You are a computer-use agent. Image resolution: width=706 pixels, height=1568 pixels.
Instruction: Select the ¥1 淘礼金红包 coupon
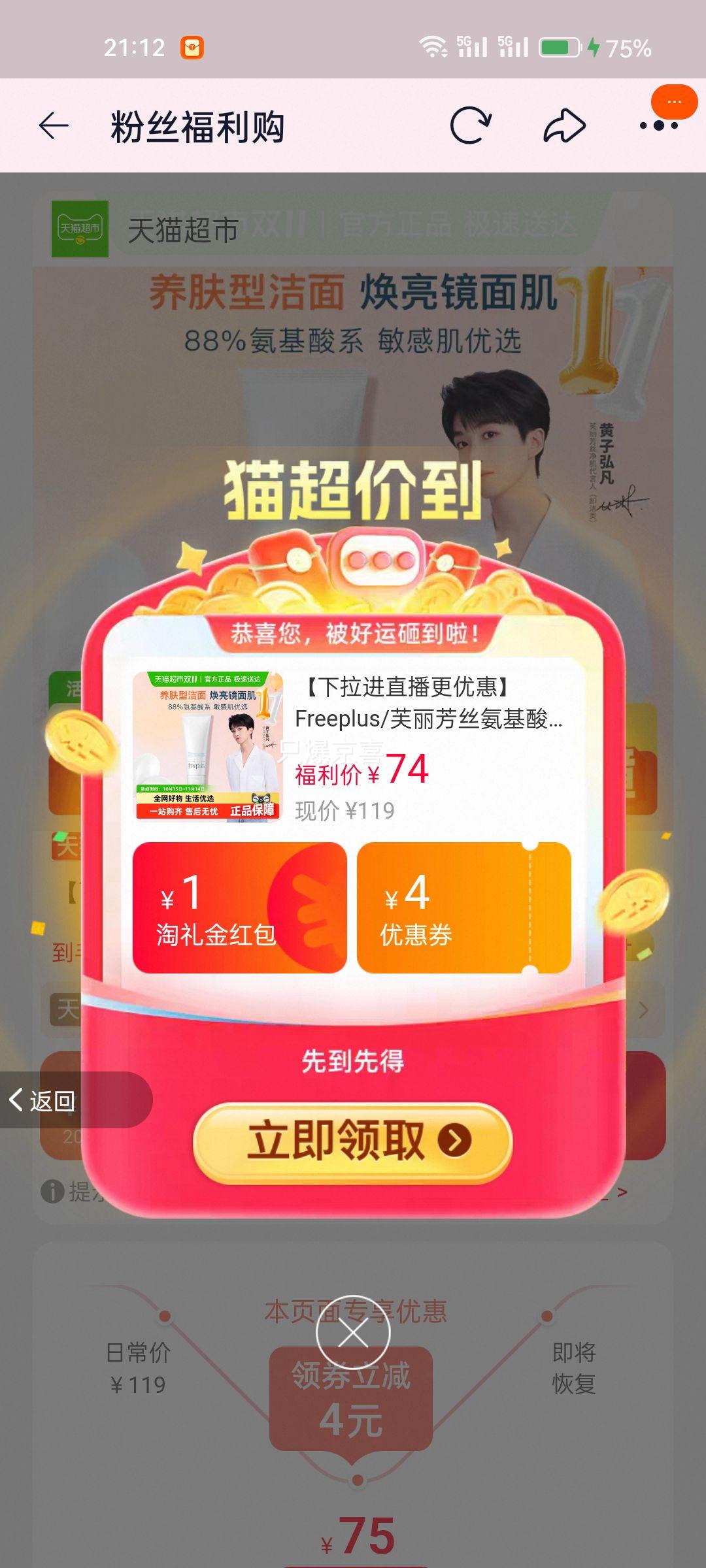coord(239,908)
